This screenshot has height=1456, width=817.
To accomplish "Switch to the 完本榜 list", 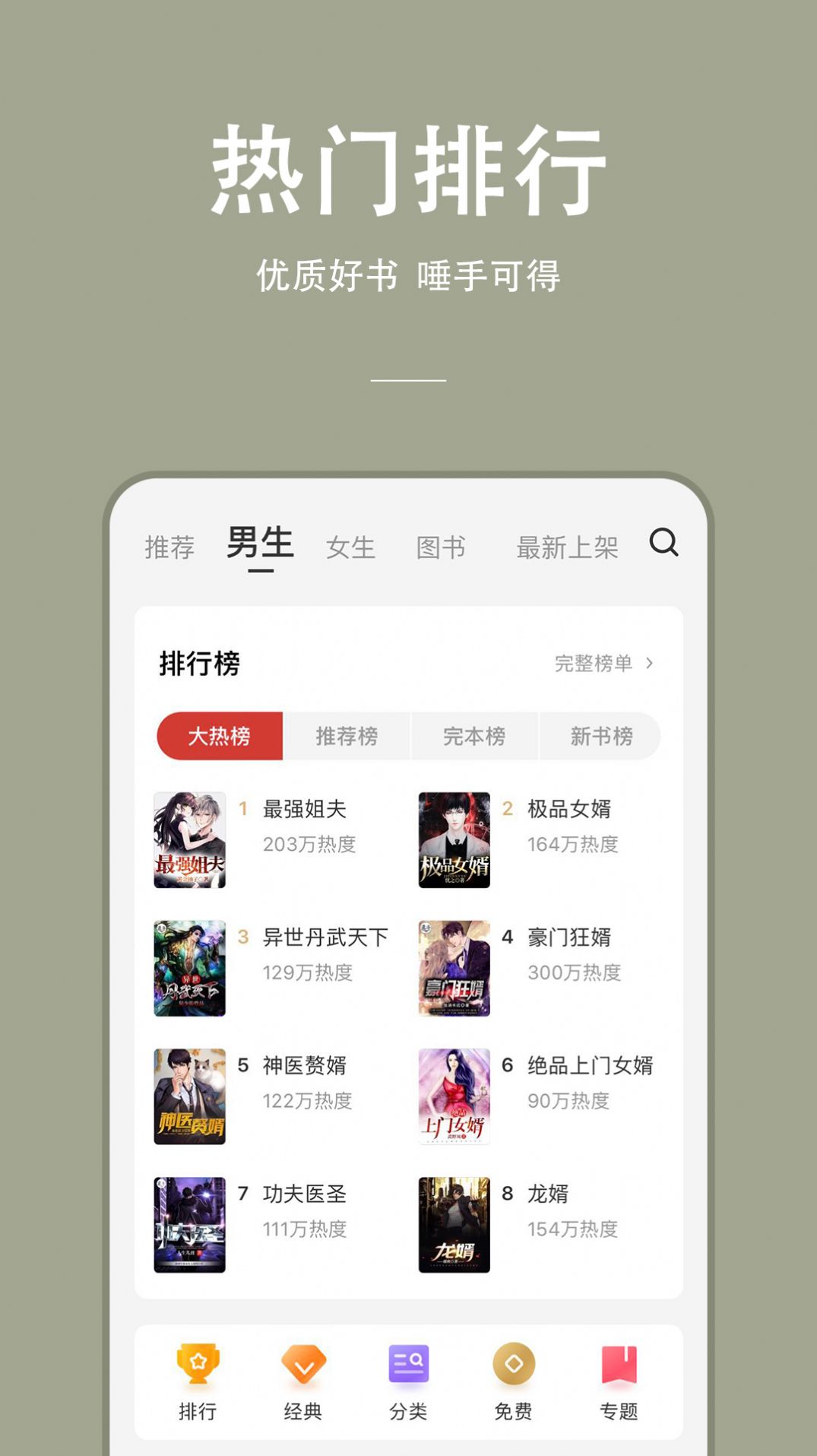I will [473, 736].
